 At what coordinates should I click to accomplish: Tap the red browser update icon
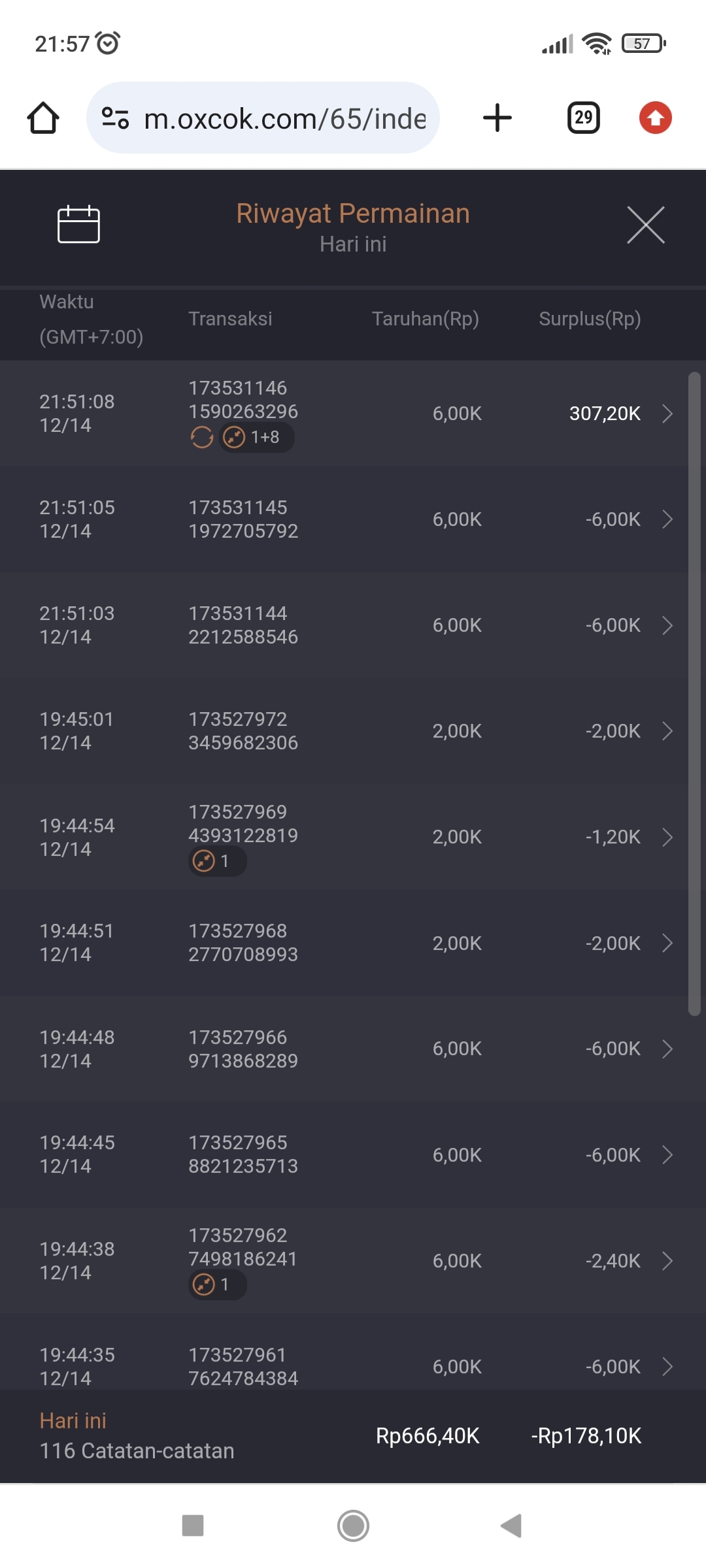(655, 118)
